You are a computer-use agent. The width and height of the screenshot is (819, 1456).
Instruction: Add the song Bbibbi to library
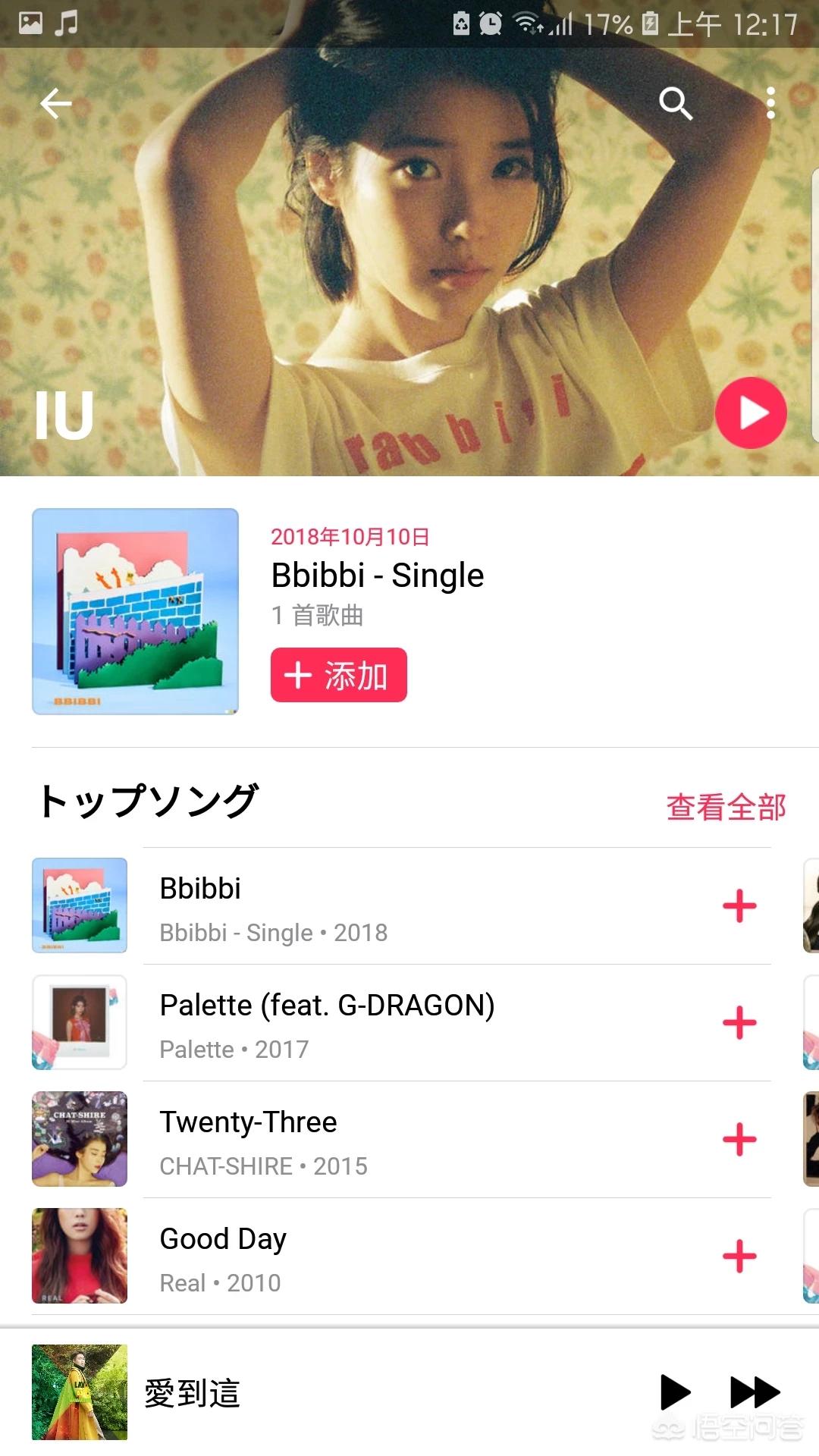[x=739, y=906]
